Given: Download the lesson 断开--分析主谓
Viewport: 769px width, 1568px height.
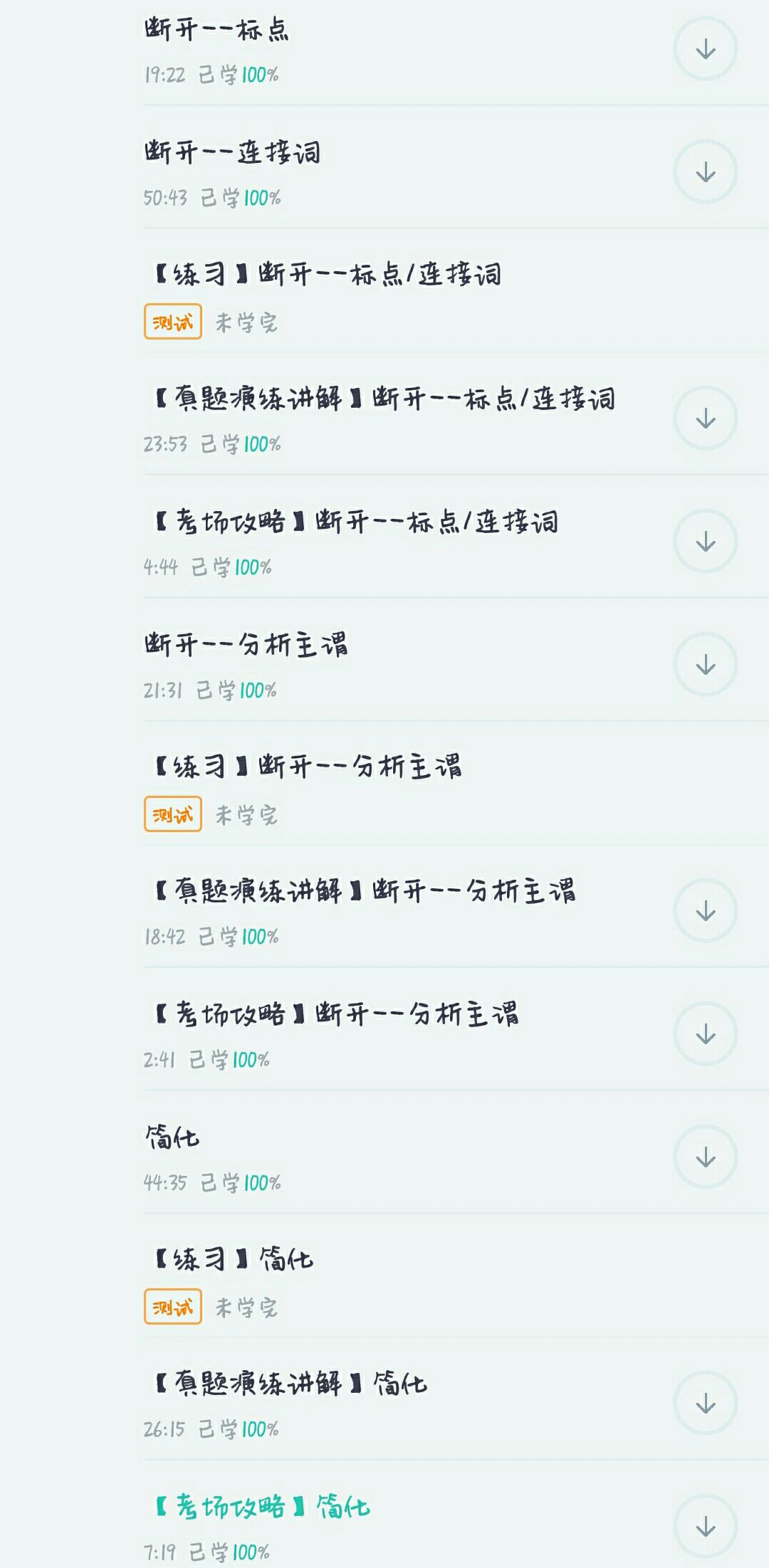Looking at the screenshot, I should point(705,665).
